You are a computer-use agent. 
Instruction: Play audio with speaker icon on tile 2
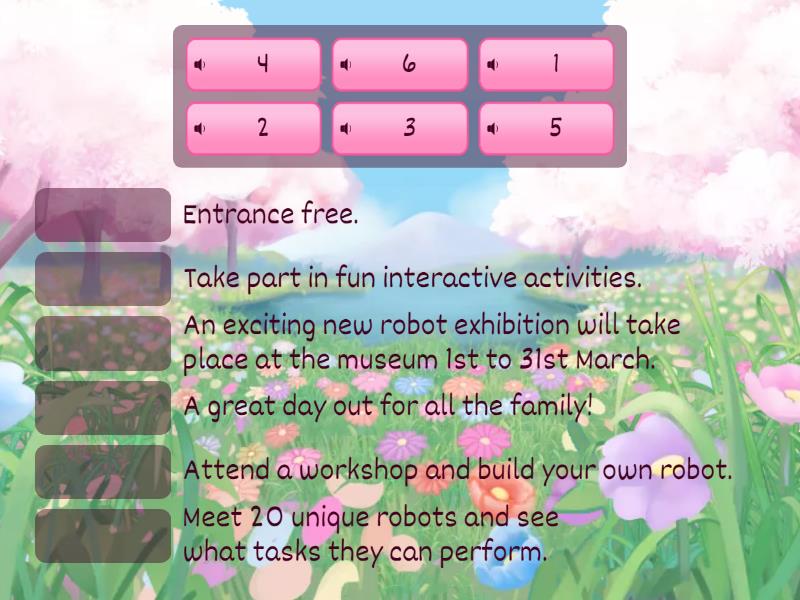200,128
